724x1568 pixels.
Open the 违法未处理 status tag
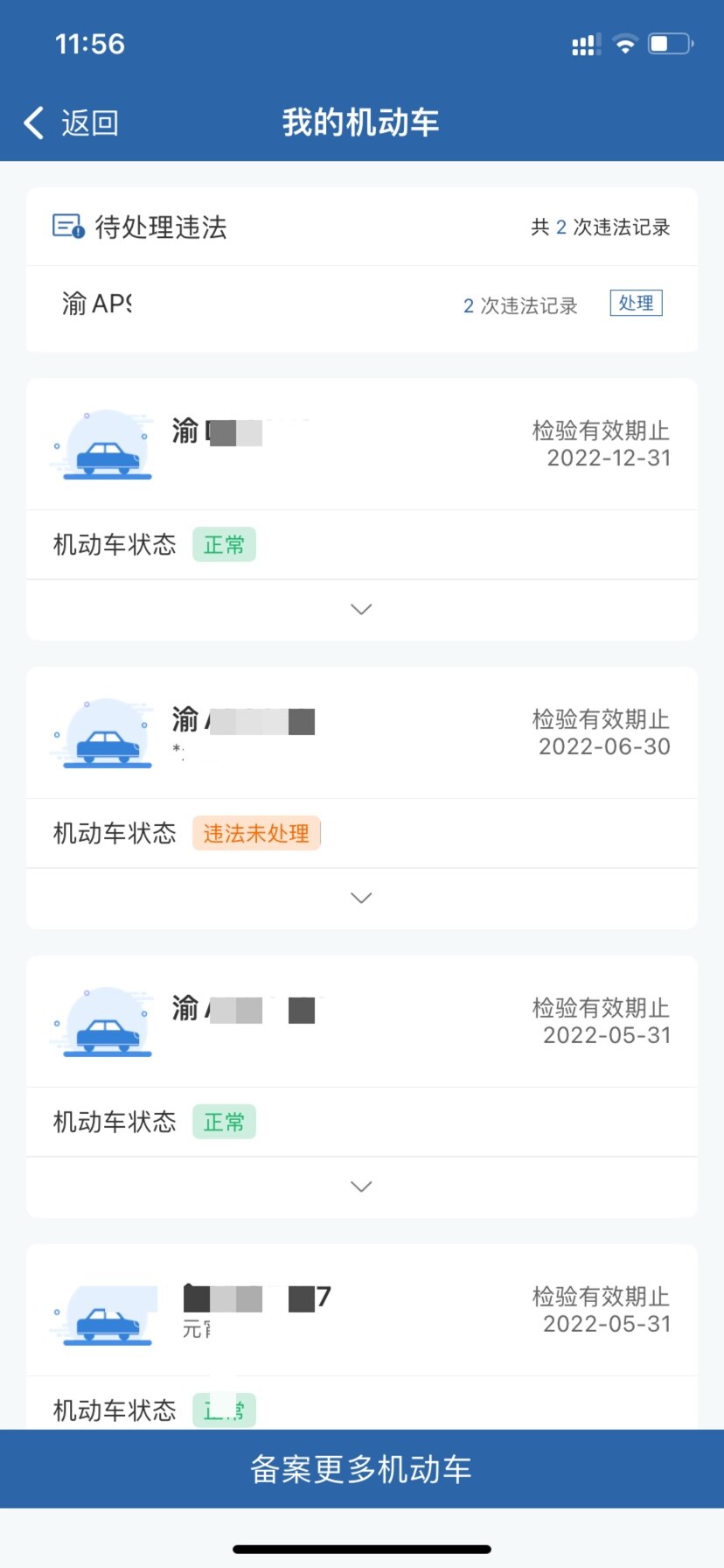pyautogui.click(x=256, y=833)
